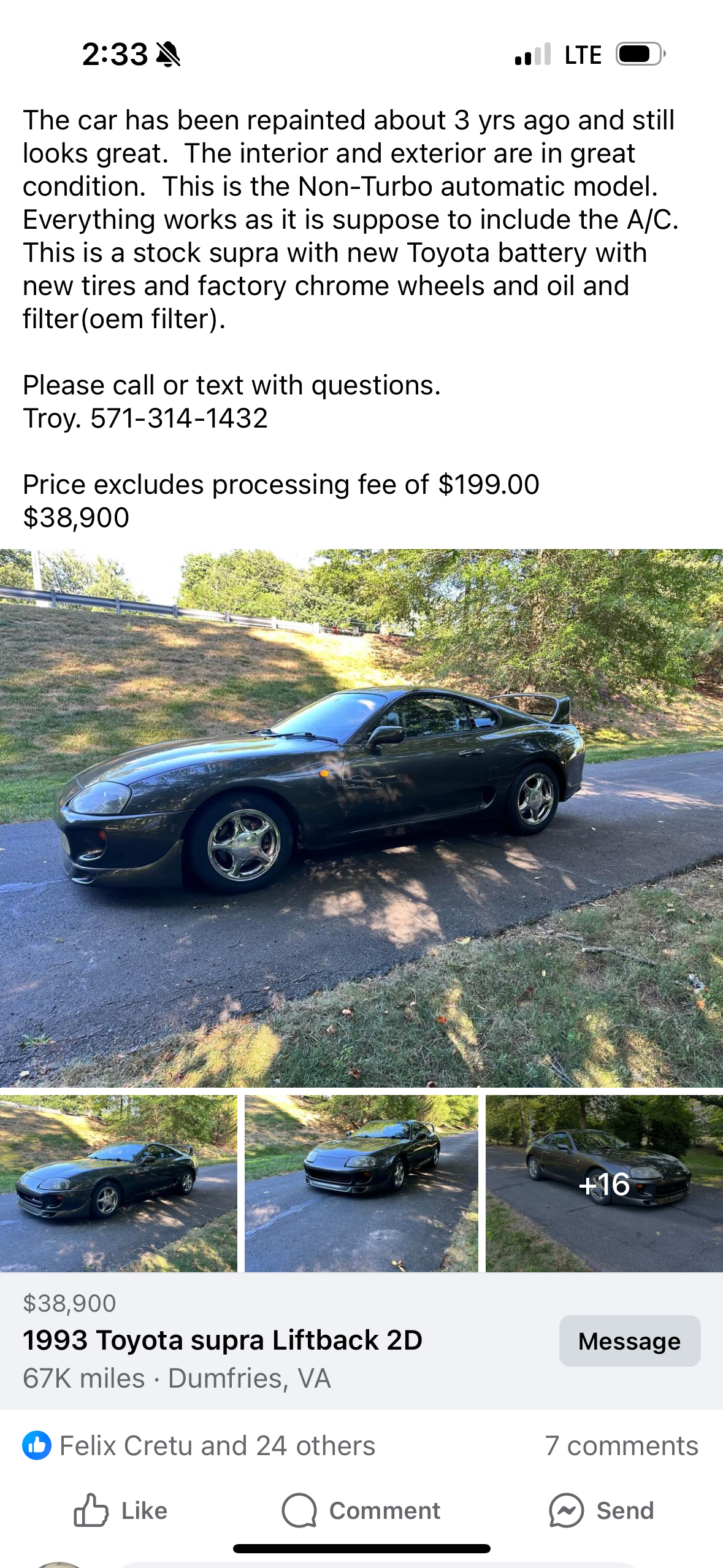Open the main Supra listing photo
Image resolution: width=723 pixels, height=1568 pixels.
pyautogui.click(x=361, y=817)
